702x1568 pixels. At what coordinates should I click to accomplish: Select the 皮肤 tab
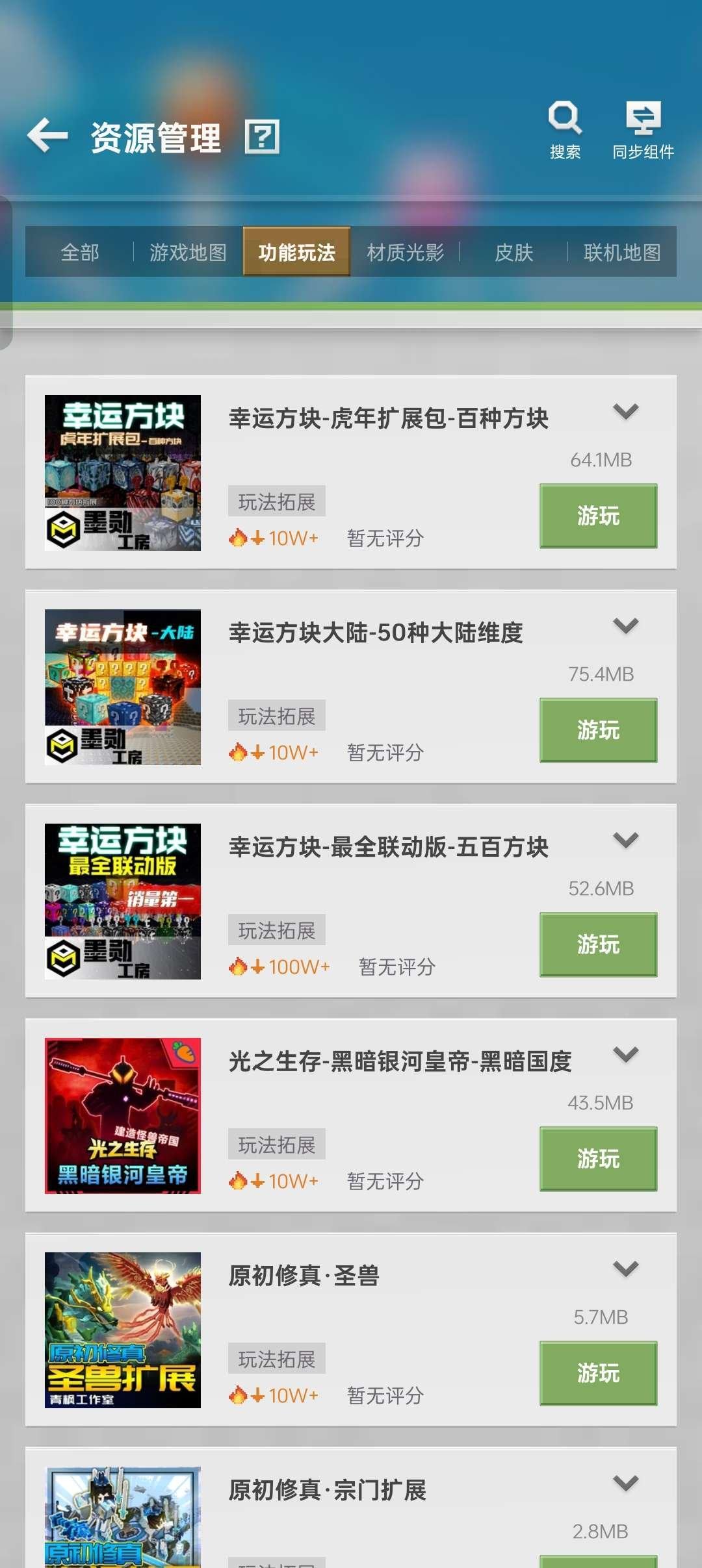click(513, 253)
